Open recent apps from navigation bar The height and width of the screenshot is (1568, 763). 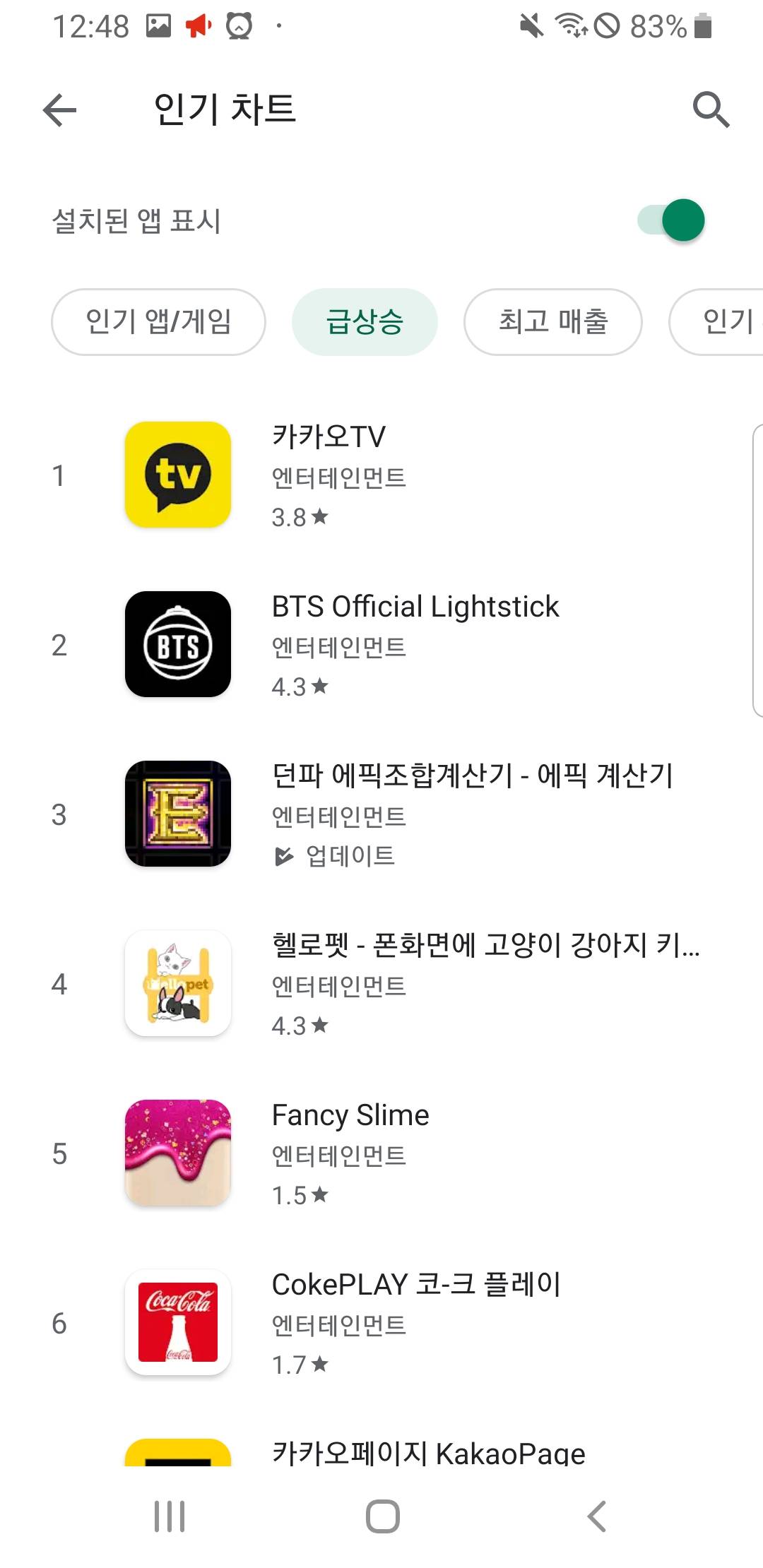click(x=170, y=1516)
